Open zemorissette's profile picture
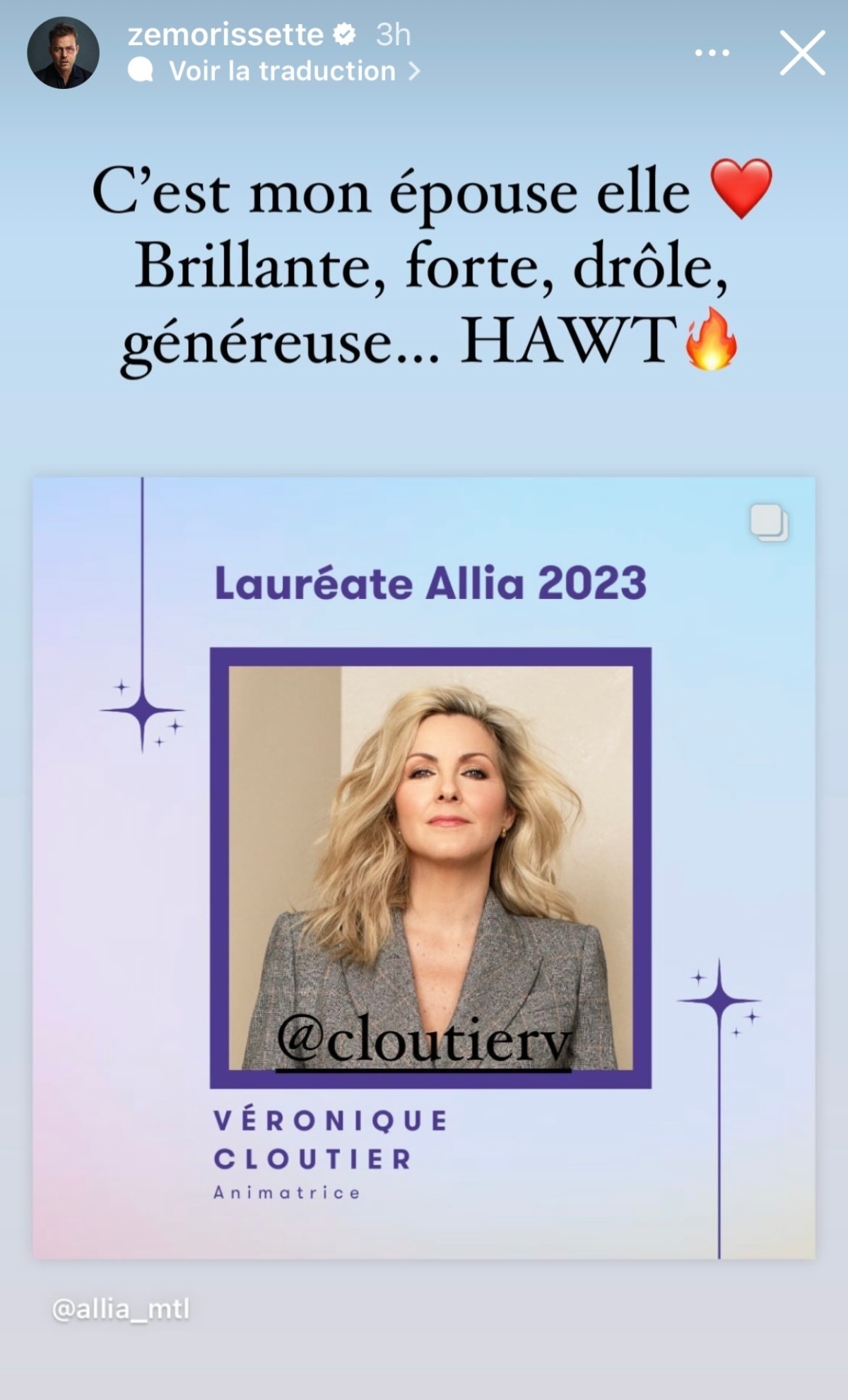Screen dimensions: 848x1400 (63, 53)
